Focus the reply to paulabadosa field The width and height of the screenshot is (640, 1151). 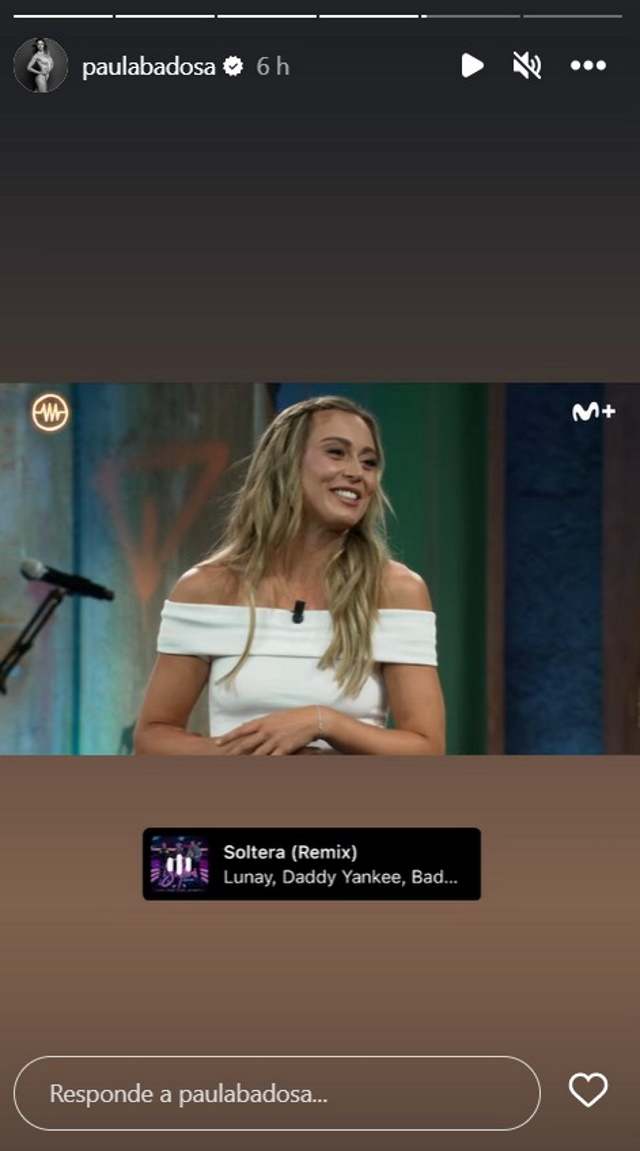click(x=277, y=1093)
